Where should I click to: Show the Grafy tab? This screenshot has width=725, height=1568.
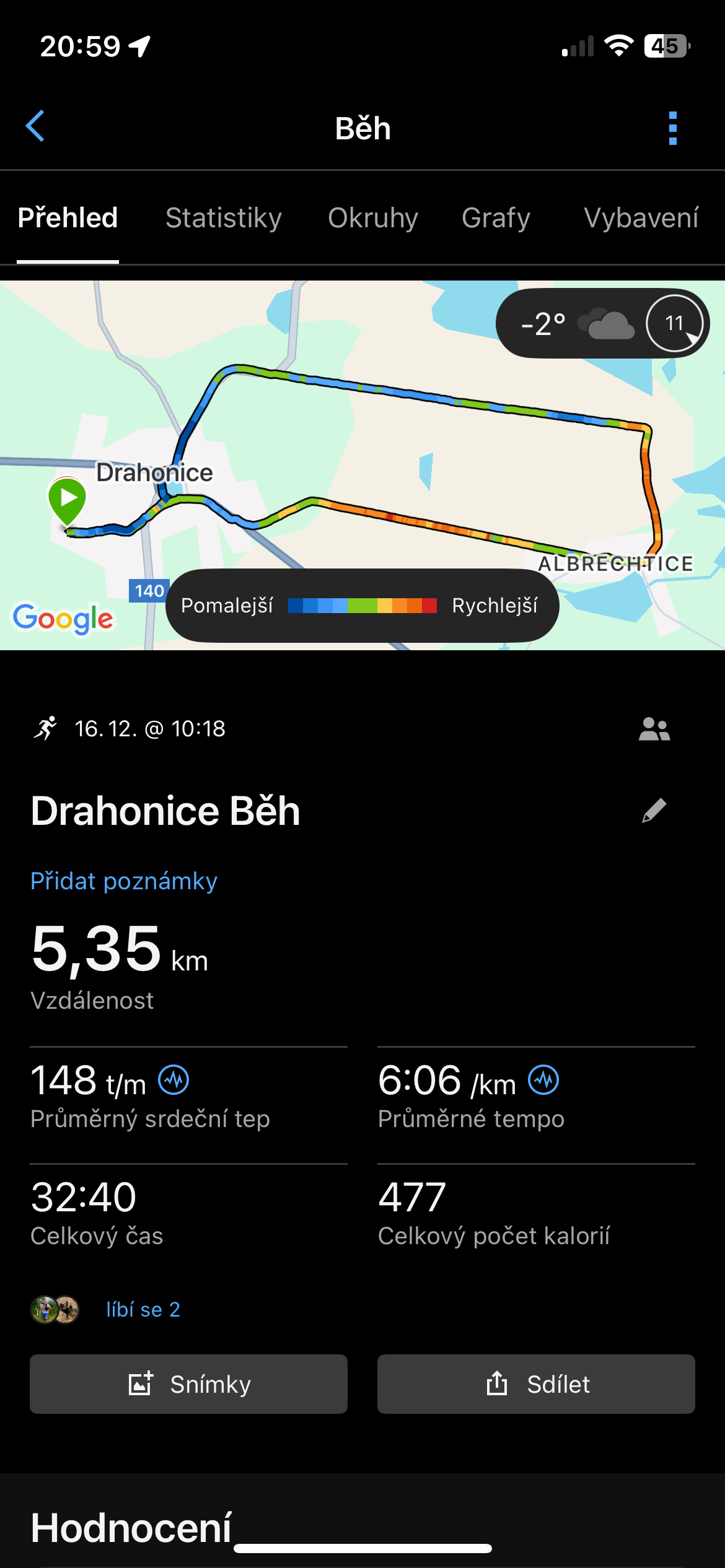[496, 218]
